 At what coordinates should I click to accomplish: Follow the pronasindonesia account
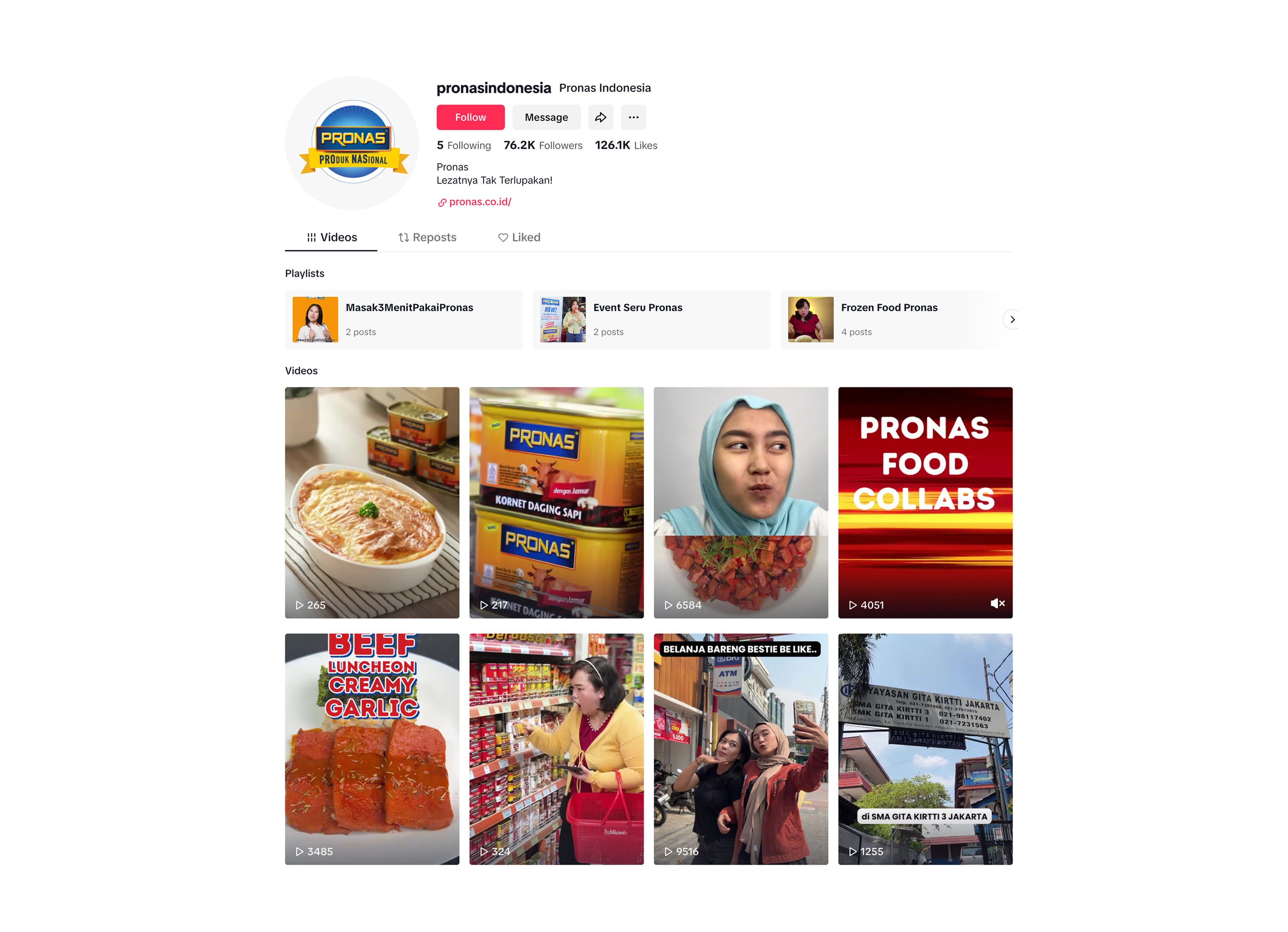coord(470,117)
